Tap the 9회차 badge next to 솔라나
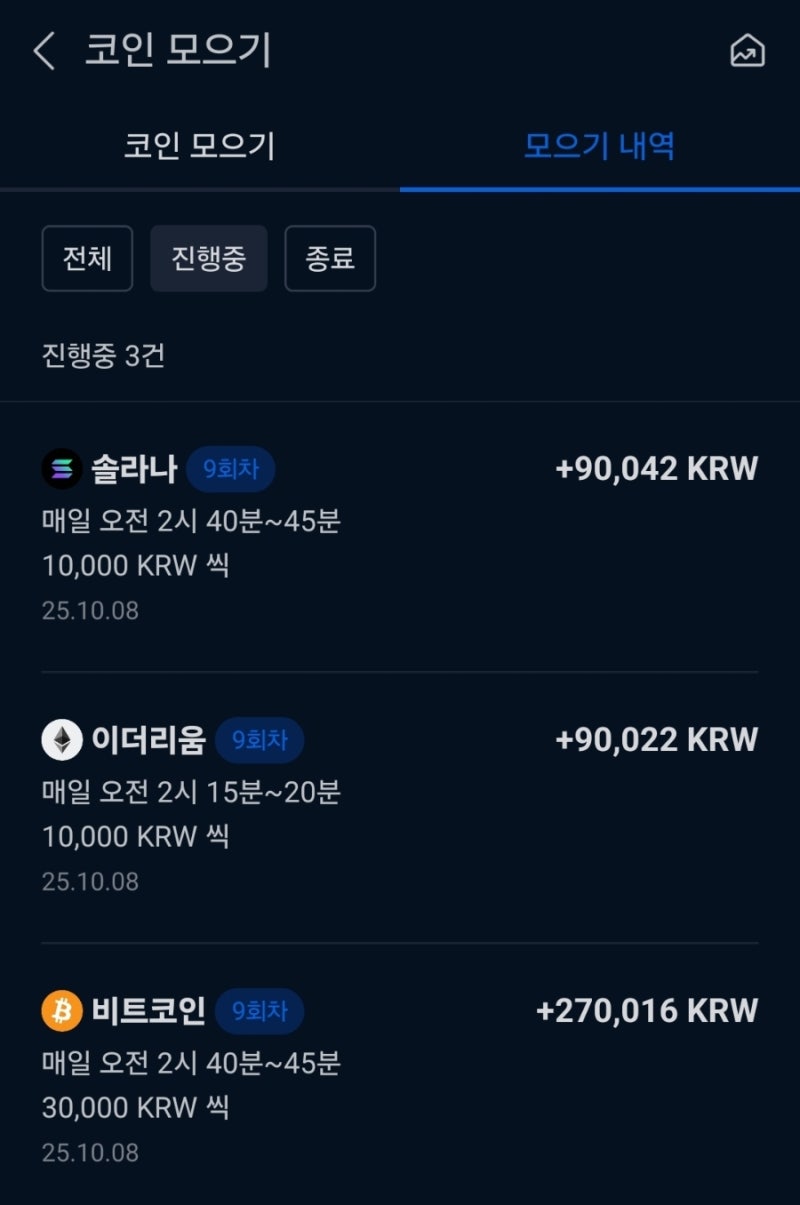The height and width of the screenshot is (1205, 800). click(x=231, y=468)
